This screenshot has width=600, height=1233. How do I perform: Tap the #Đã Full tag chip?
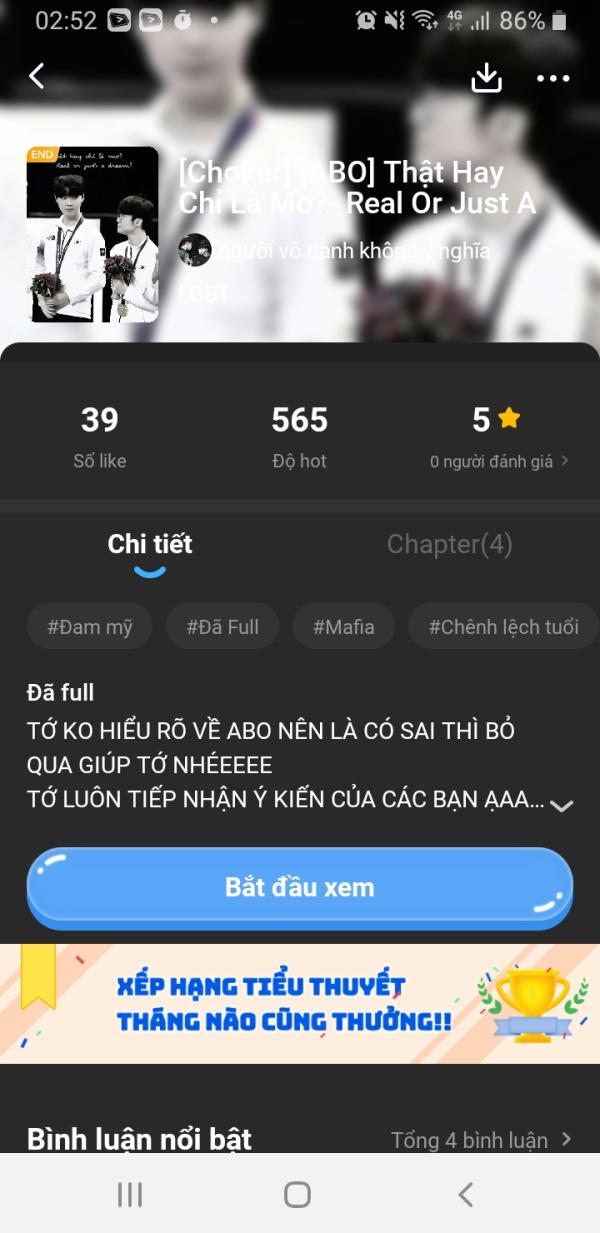[222, 627]
